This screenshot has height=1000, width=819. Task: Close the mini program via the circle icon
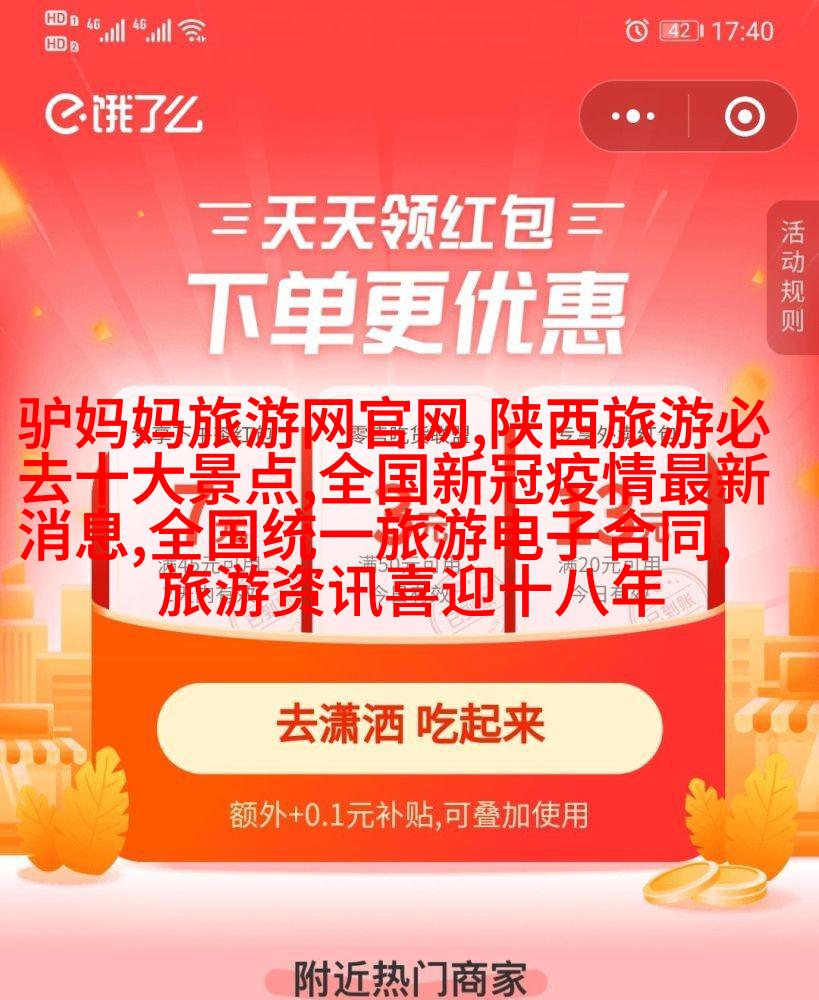tap(745, 116)
